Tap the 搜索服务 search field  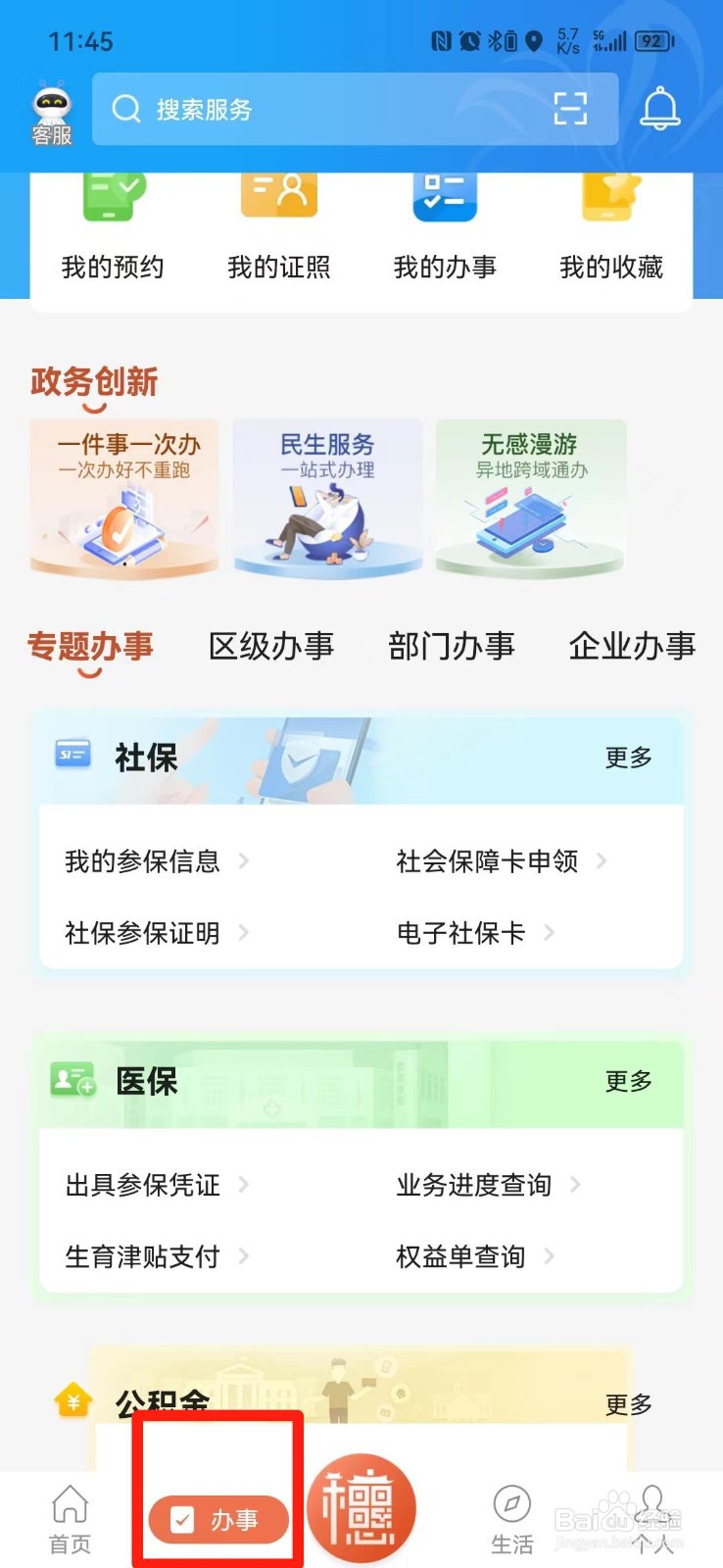294,109
